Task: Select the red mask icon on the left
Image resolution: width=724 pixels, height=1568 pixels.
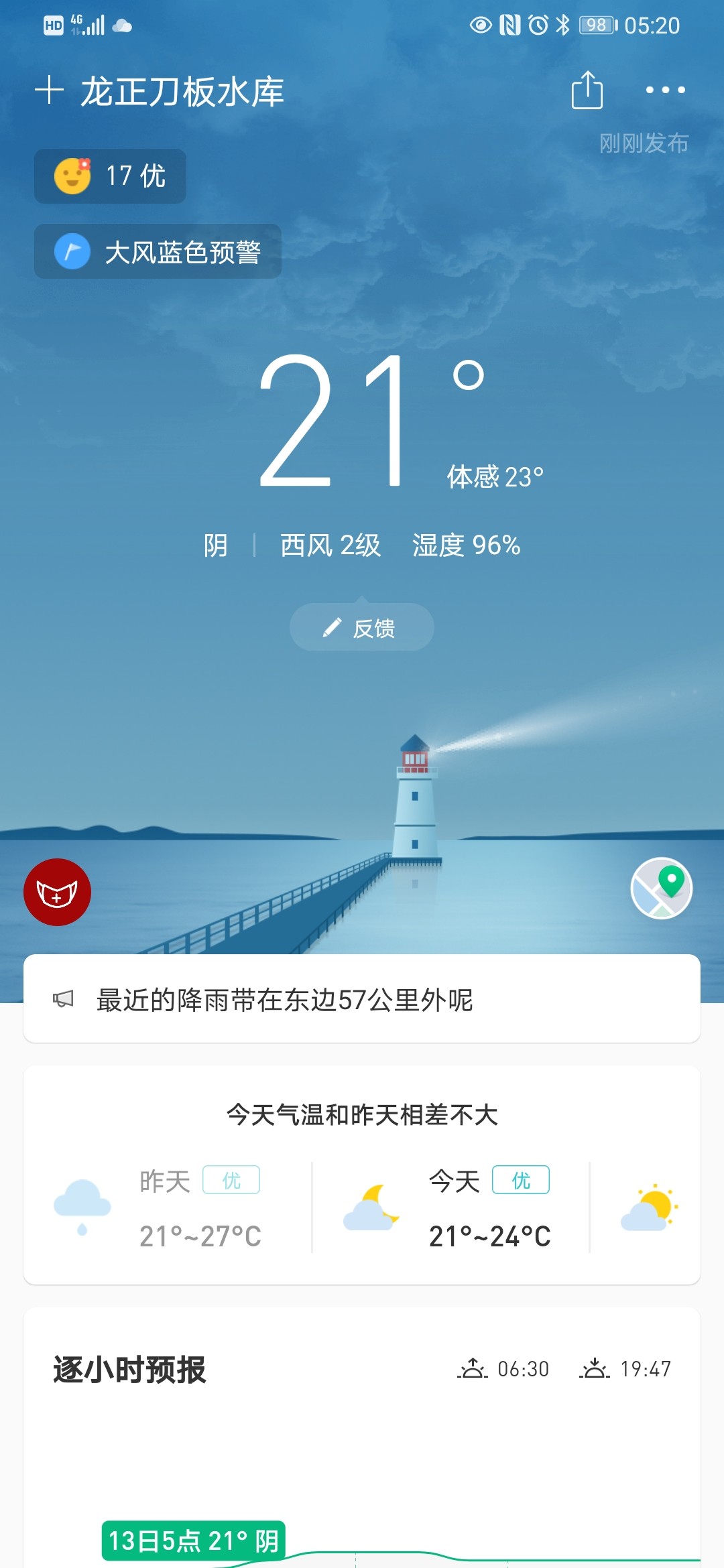Action: tap(57, 893)
